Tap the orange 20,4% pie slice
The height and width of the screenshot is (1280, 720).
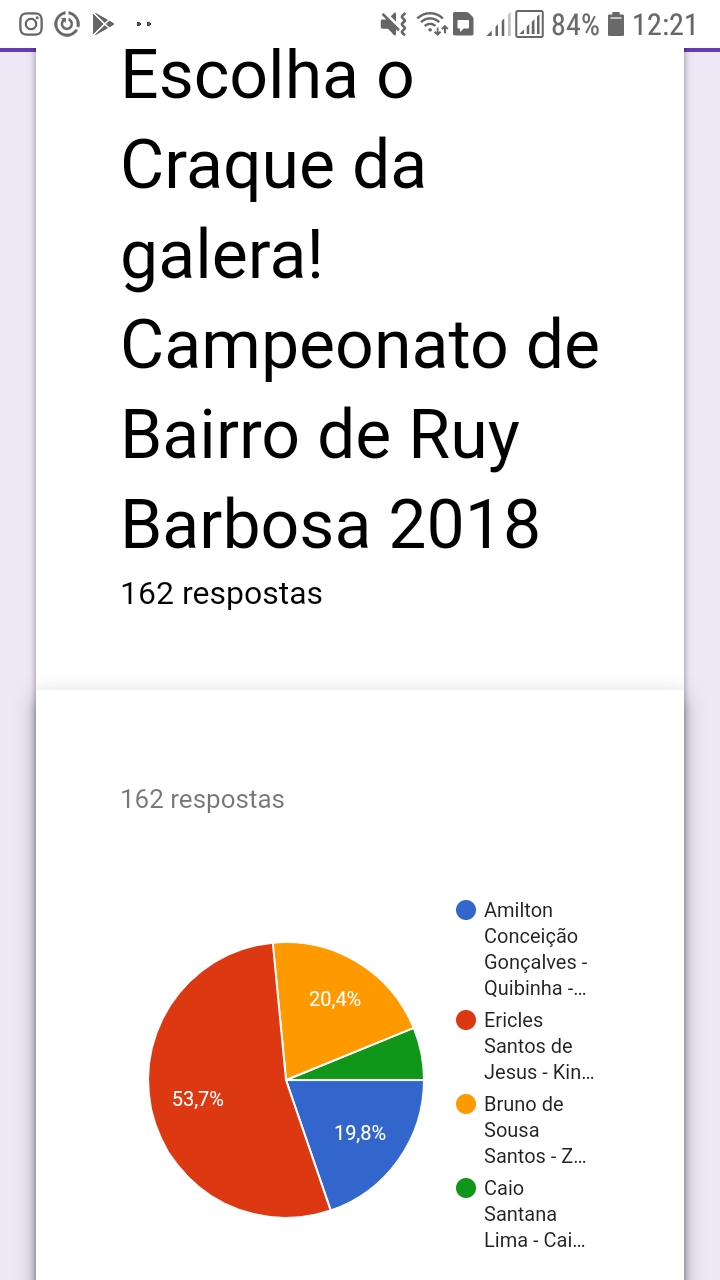pyautogui.click(x=335, y=1000)
